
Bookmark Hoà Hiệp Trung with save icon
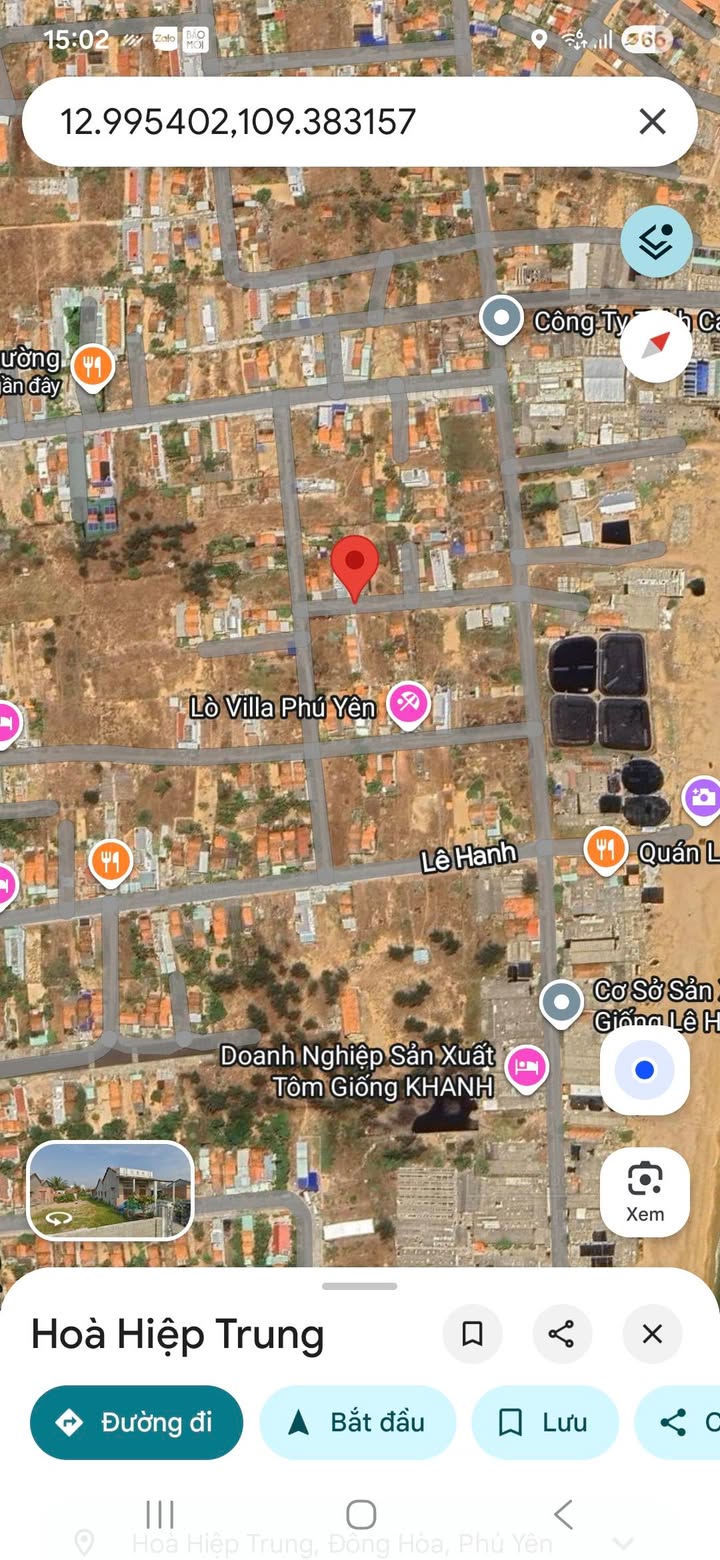(473, 1334)
